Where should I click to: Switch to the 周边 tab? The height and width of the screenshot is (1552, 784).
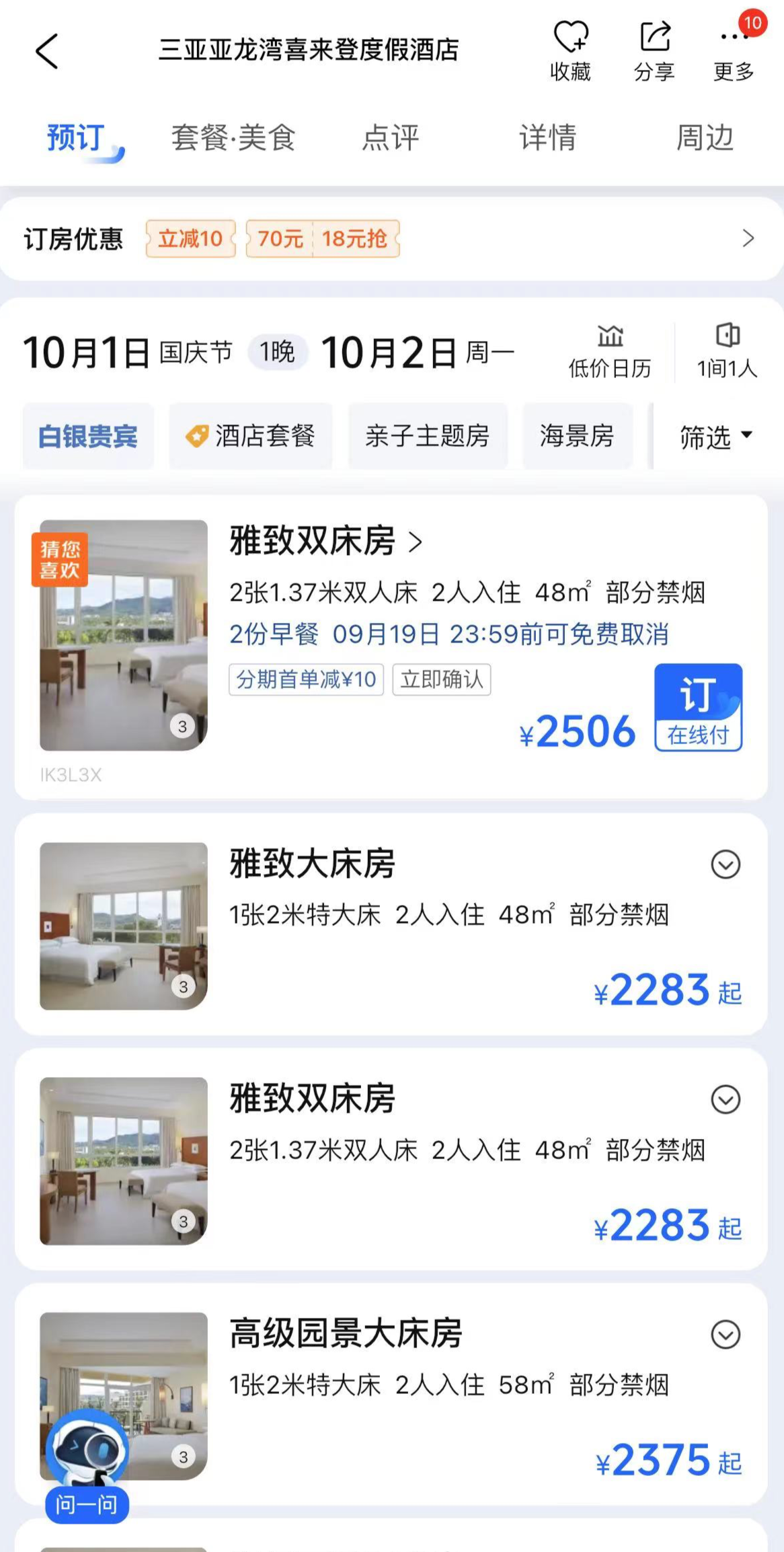[705, 138]
